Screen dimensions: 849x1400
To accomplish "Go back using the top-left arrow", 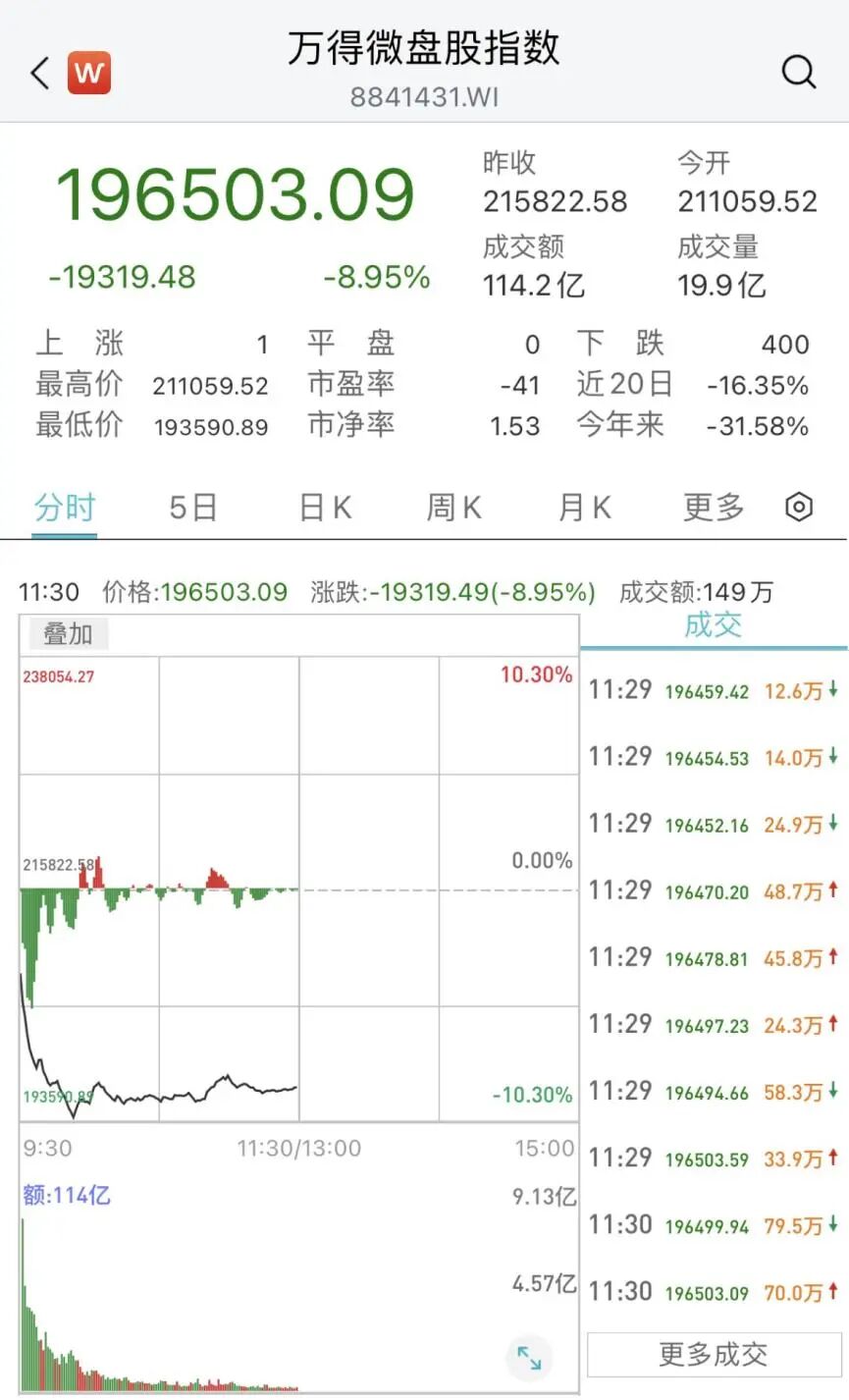I will [39, 74].
